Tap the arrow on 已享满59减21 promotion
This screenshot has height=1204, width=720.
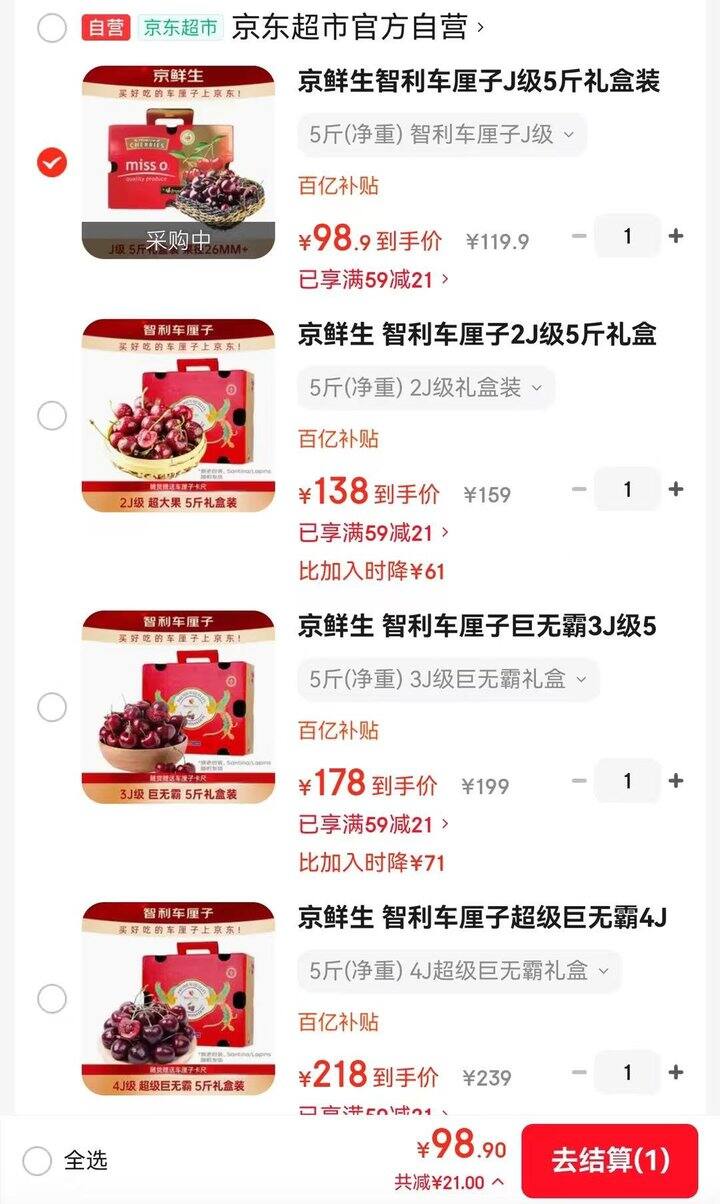point(443,281)
